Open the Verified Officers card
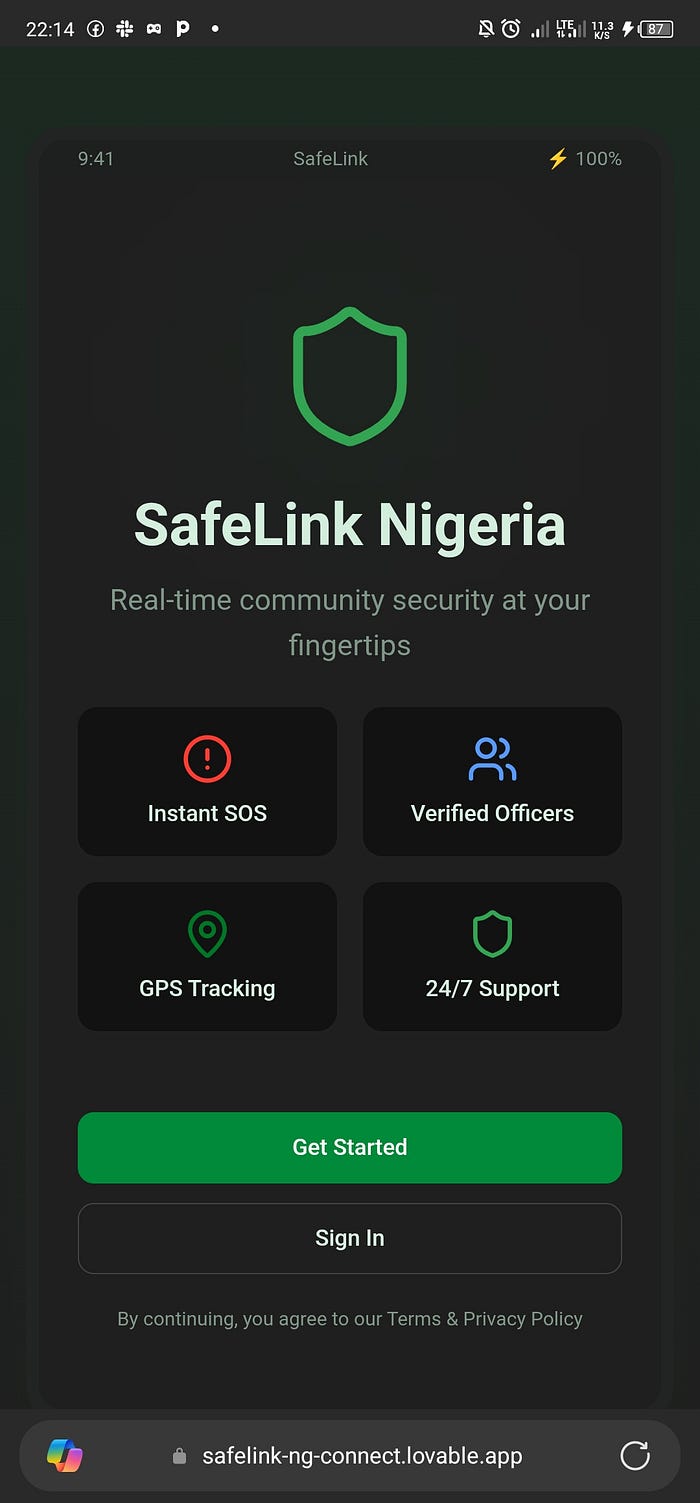Image resolution: width=700 pixels, height=1503 pixels. coord(492,781)
